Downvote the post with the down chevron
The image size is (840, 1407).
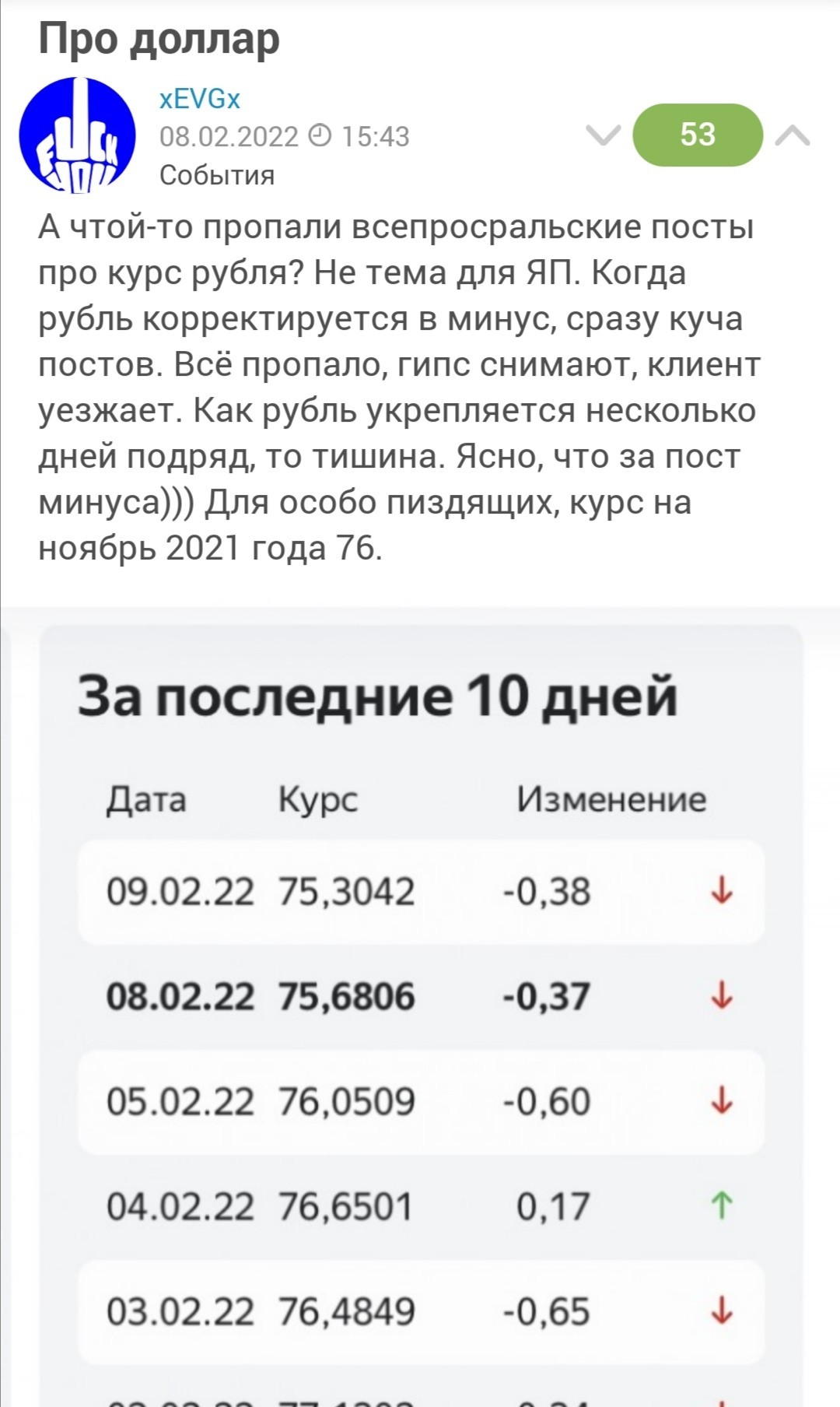(602, 135)
